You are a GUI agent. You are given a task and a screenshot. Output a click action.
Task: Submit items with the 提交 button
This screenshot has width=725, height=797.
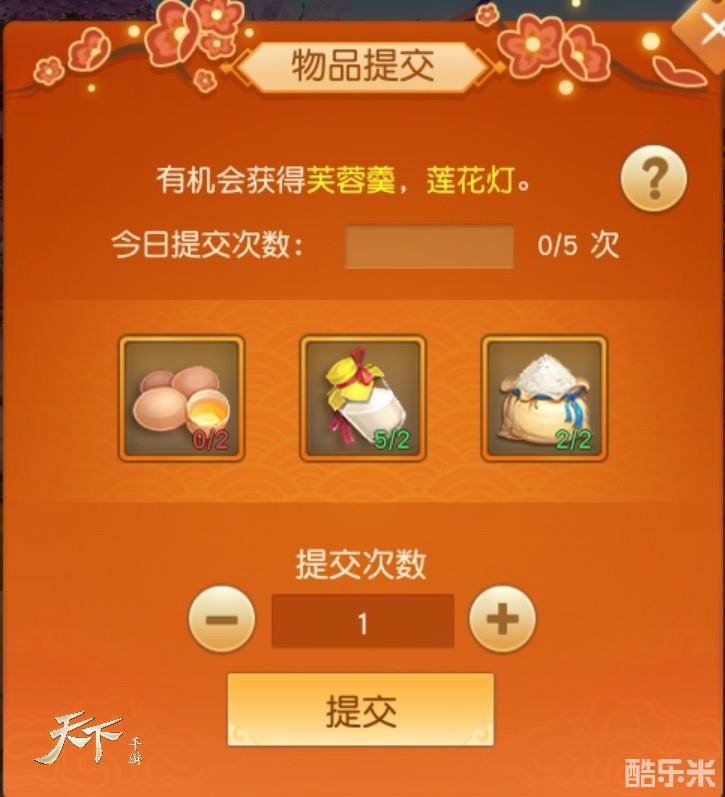click(361, 710)
